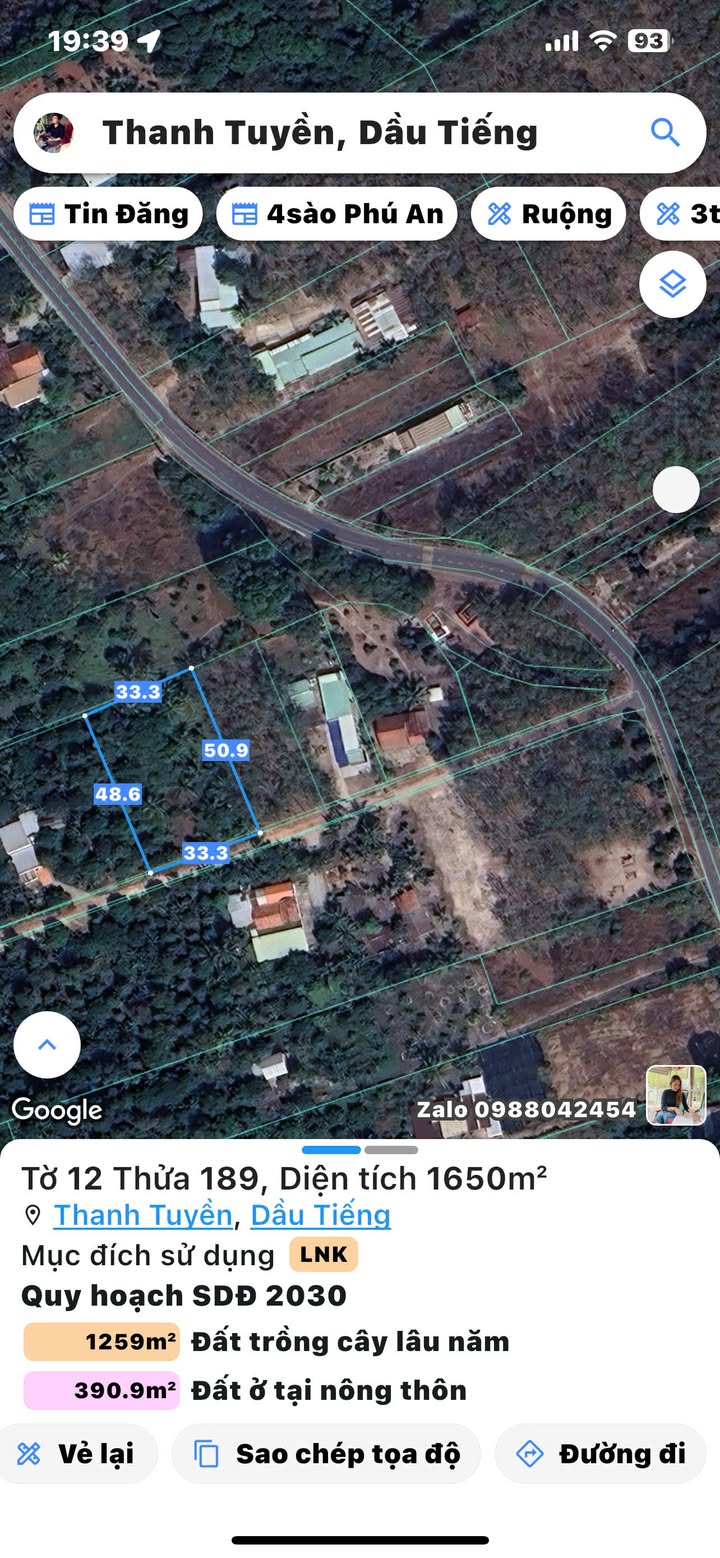Expand panel with the up chevron button
Viewport: 720px width, 1558px height.
click(47, 1044)
